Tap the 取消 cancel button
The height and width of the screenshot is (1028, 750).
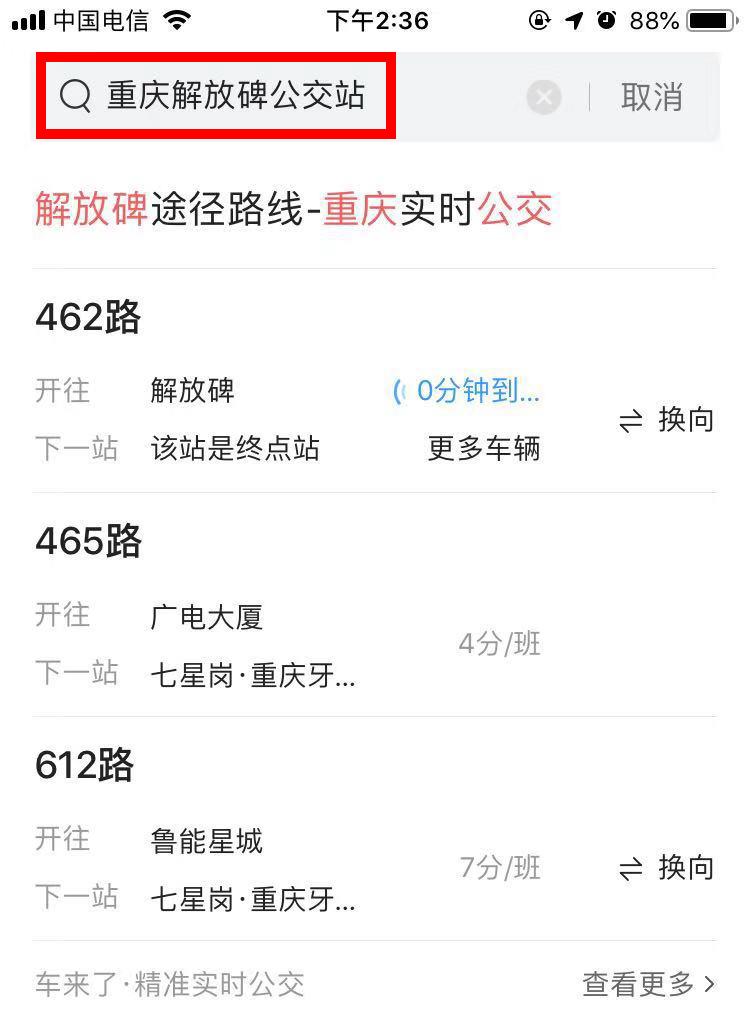click(652, 96)
